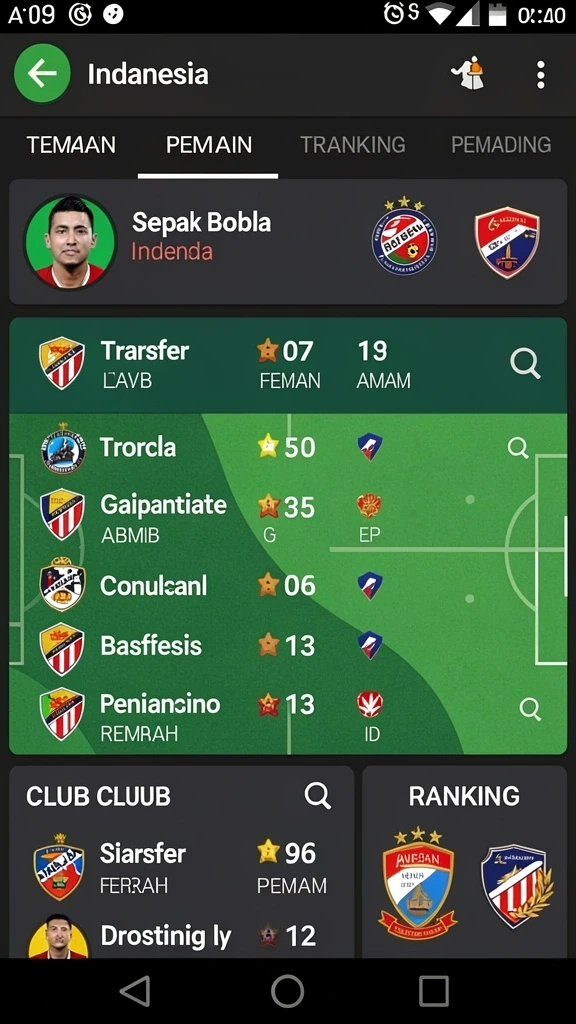This screenshot has height=1024, width=576.
Task: Tap the magnifier in the Trorcla row
Action: 518,448
